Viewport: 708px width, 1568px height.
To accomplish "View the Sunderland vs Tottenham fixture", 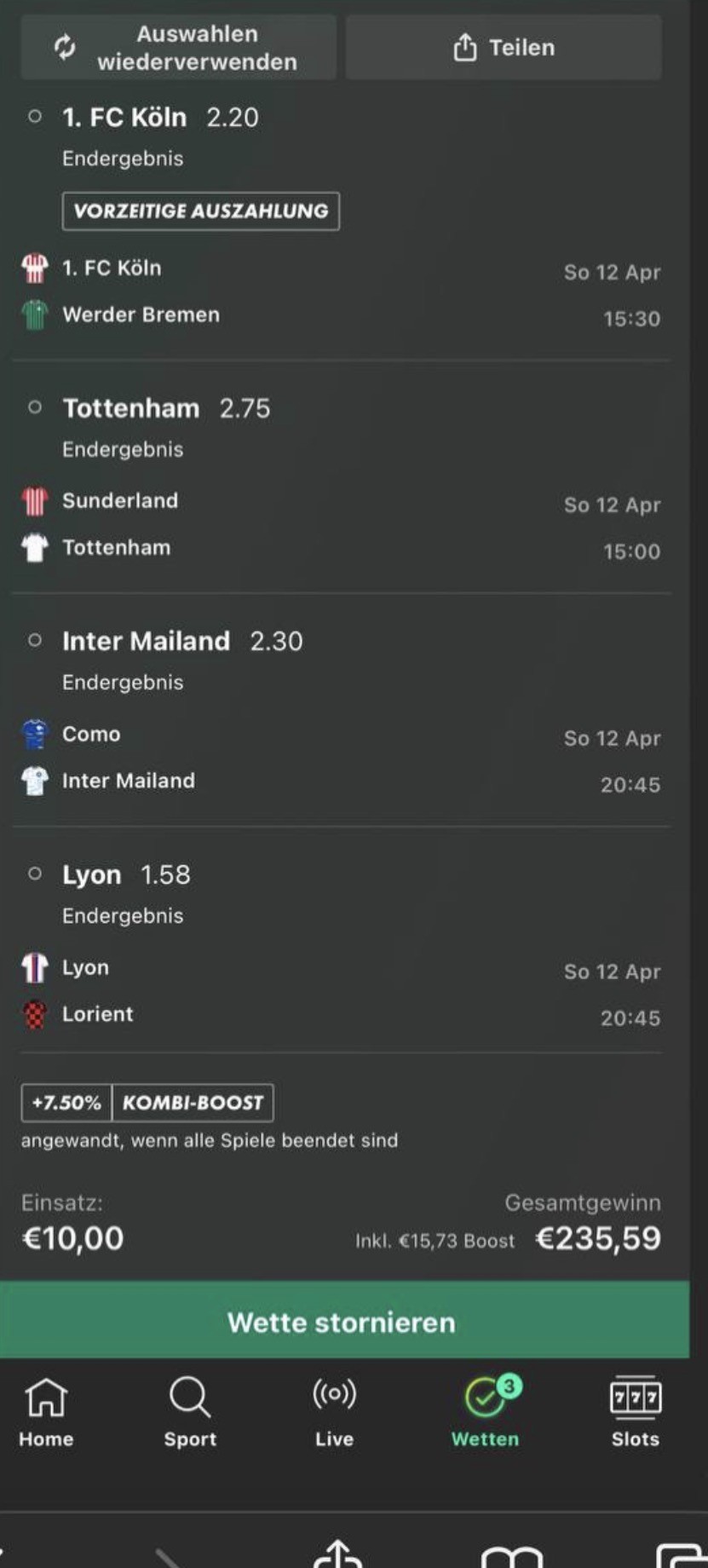I will pos(341,524).
